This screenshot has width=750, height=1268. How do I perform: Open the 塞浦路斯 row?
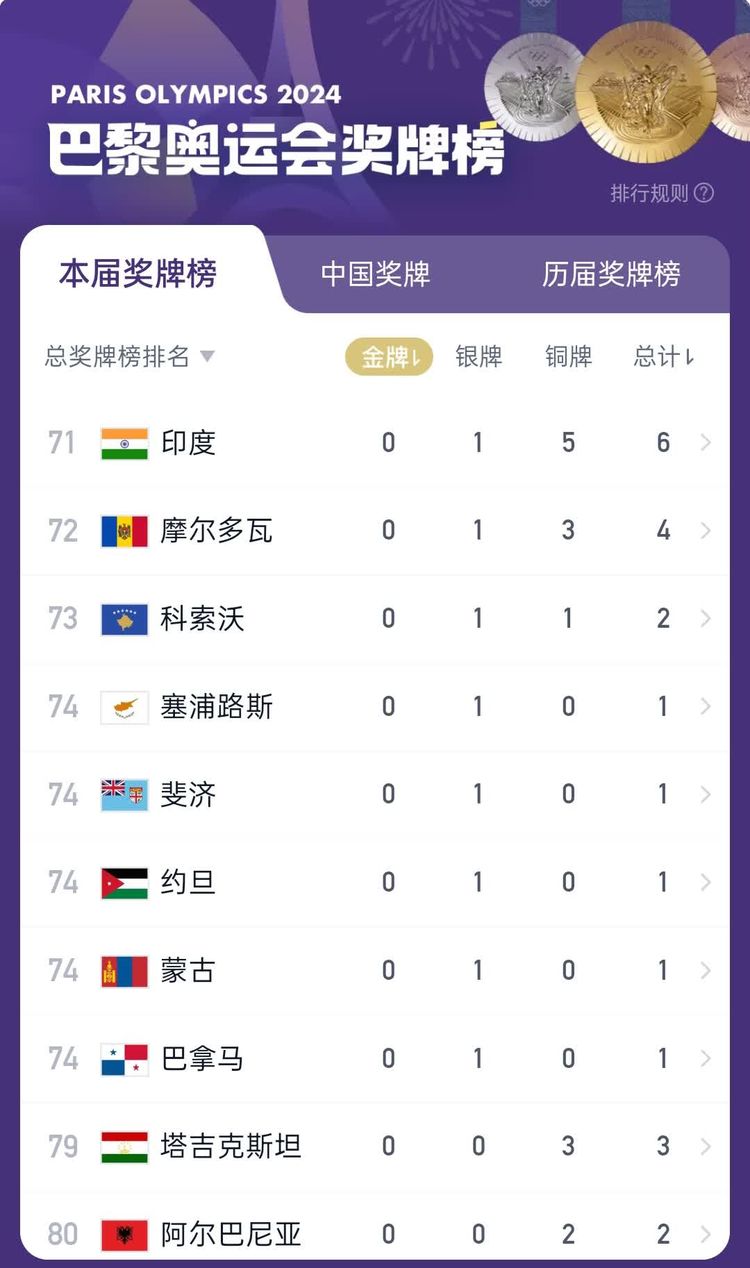(x=375, y=707)
